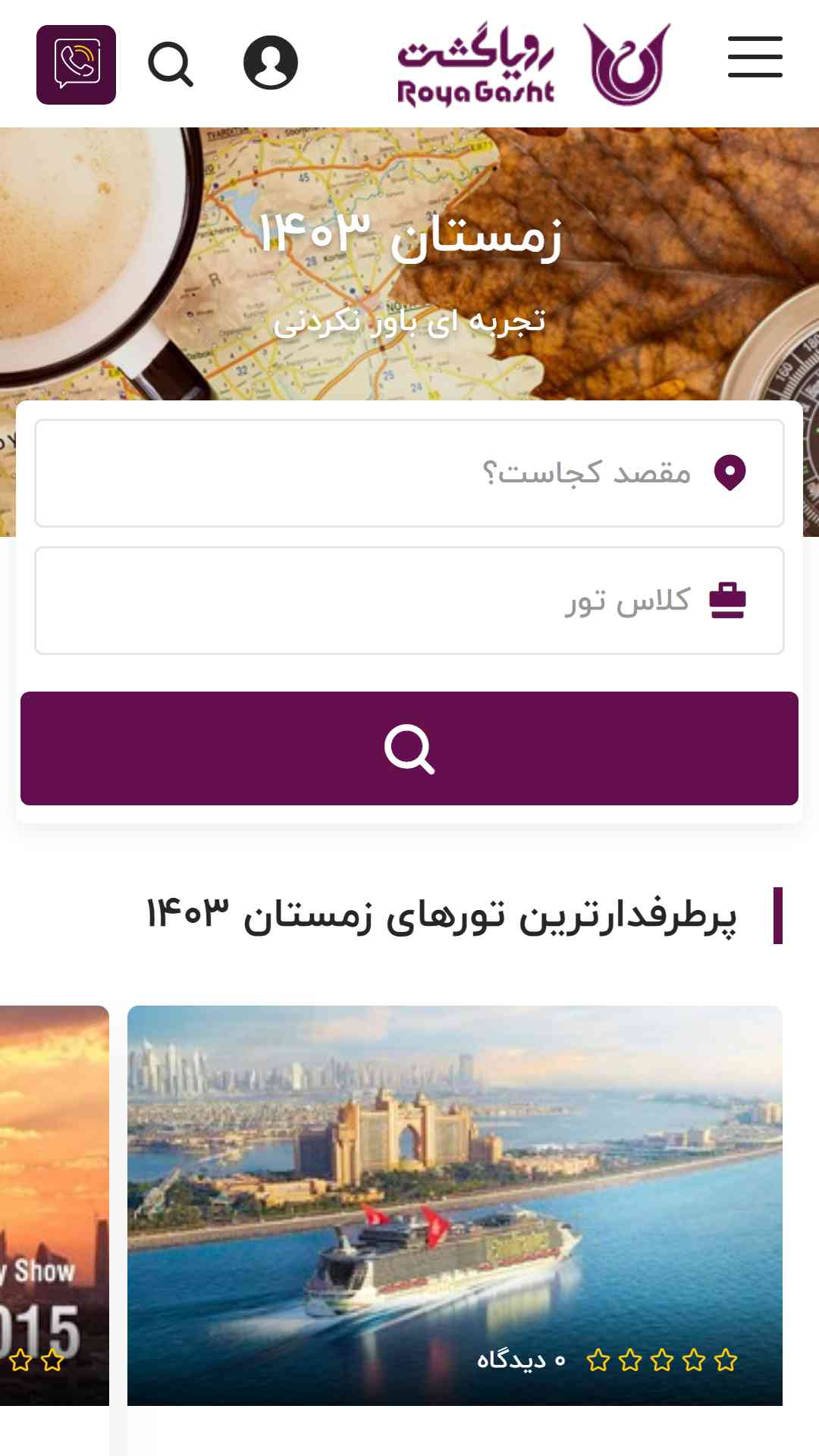
Task: Open the user profile icon
Action: (x=270, y=63)
